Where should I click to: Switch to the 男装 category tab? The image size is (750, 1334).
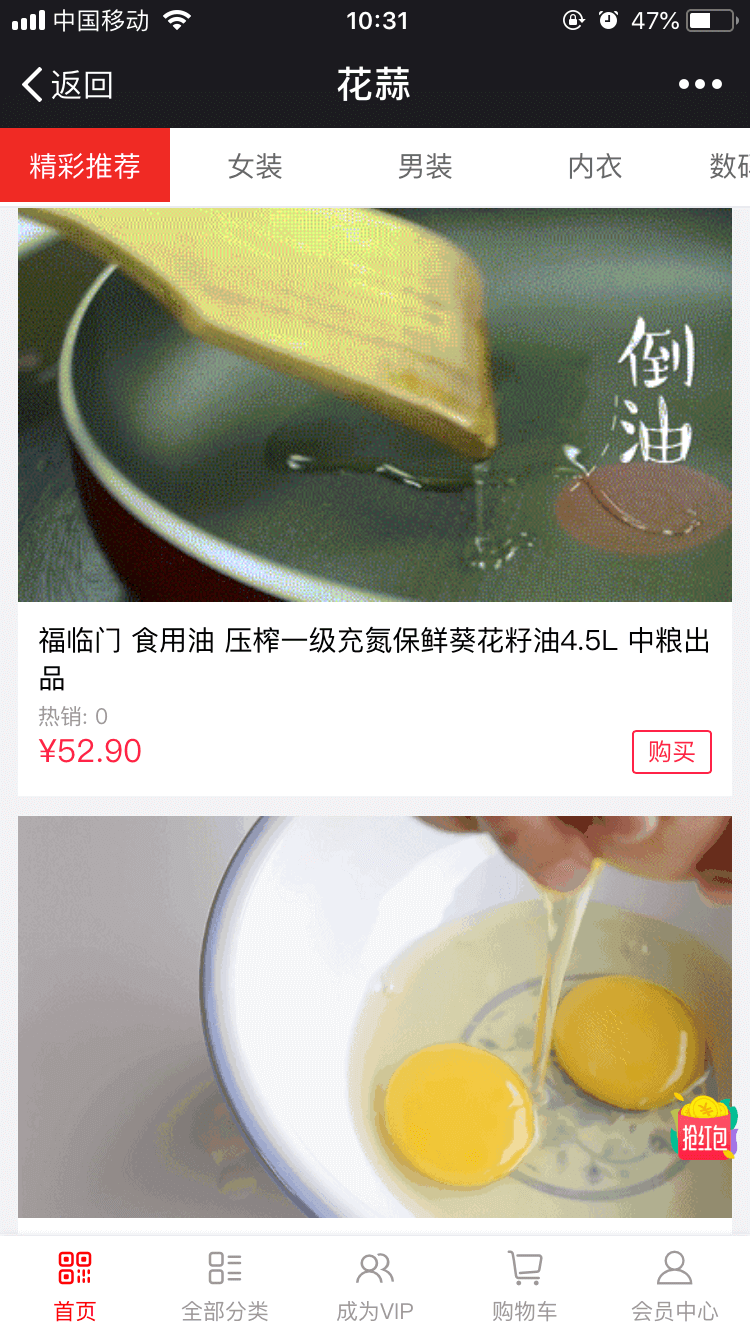(425, 166)
